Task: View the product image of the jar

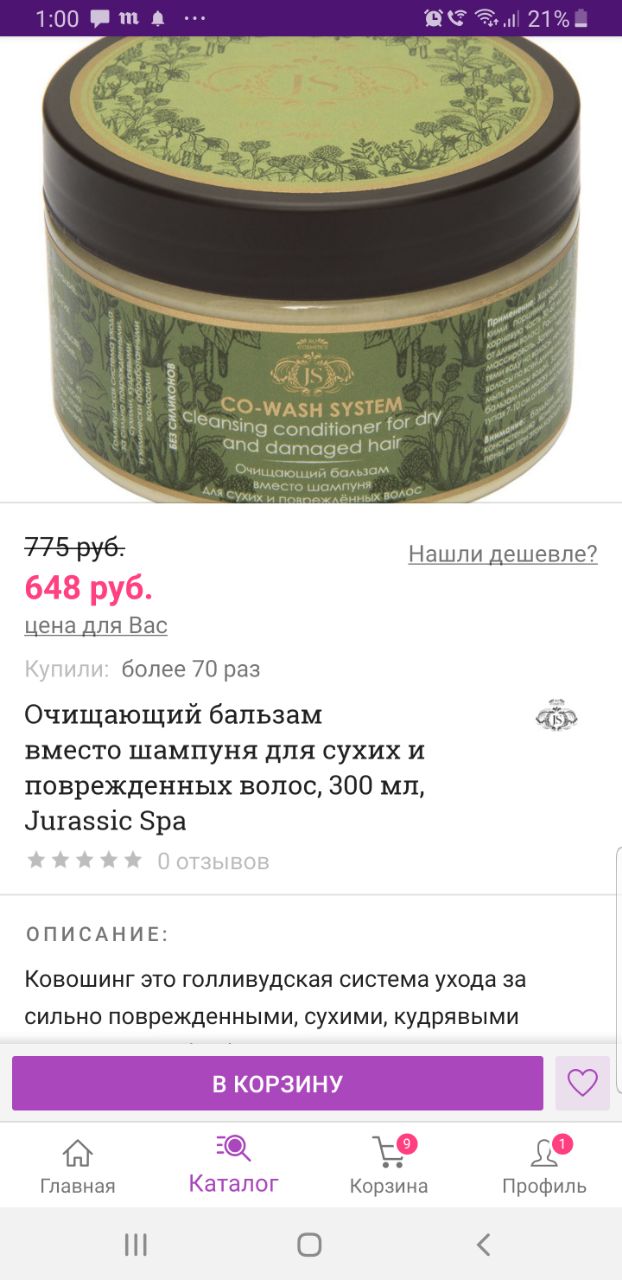Action: [311, 268]
